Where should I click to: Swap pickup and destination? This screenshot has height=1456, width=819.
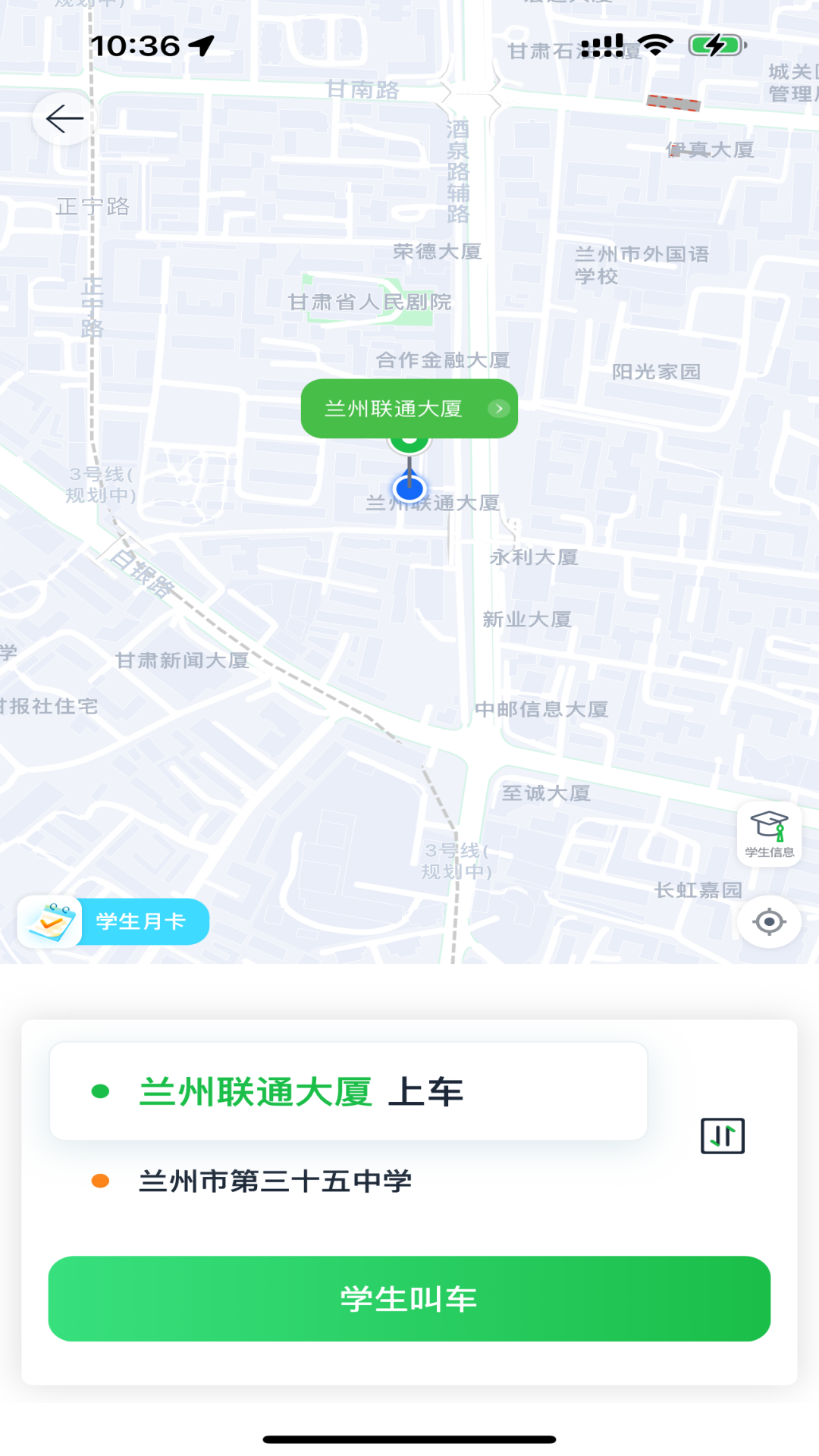tap(722, 1136)
